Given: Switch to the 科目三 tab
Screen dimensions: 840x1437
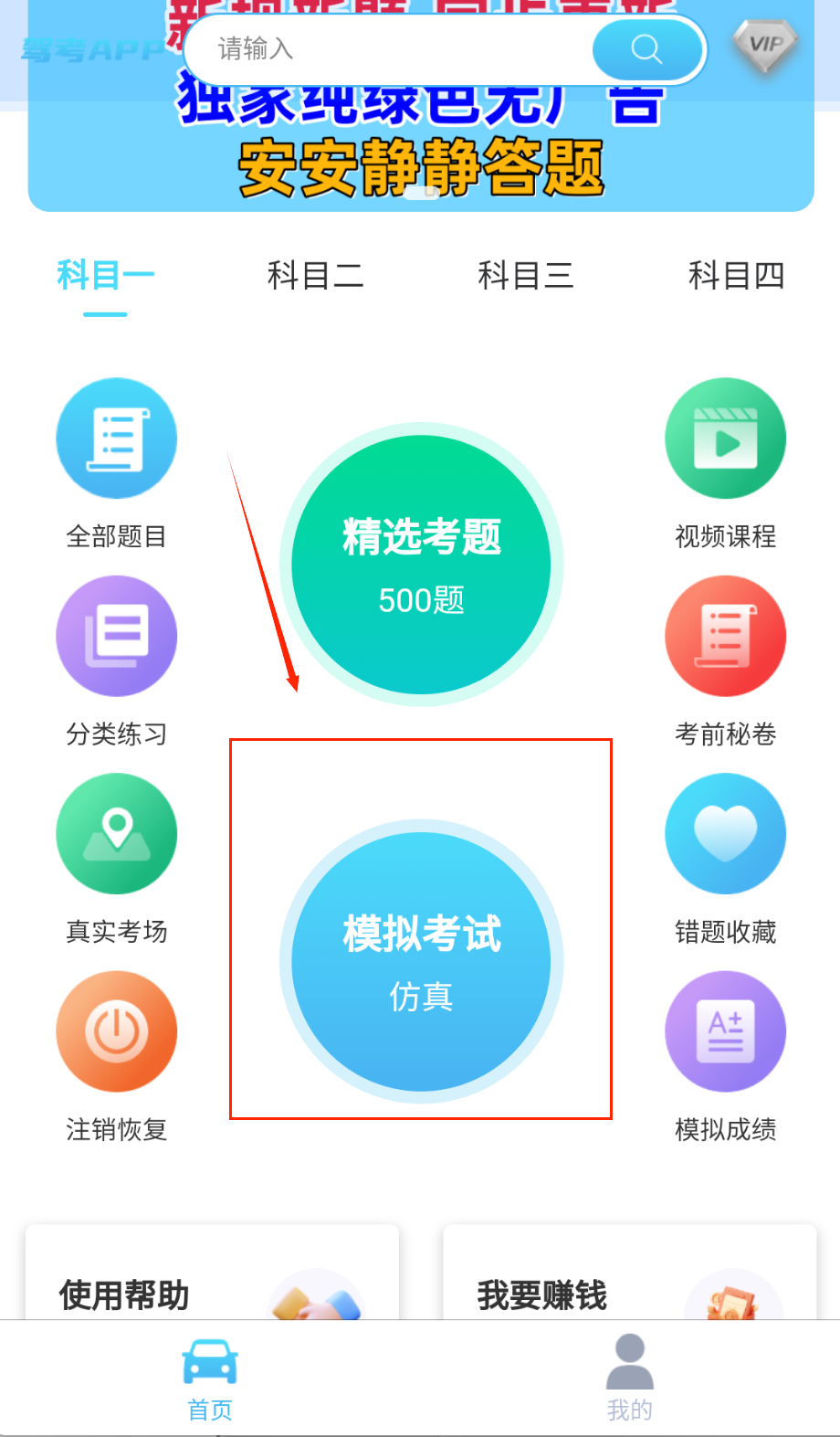Looking at the screenshot, I should pos(526,275).
